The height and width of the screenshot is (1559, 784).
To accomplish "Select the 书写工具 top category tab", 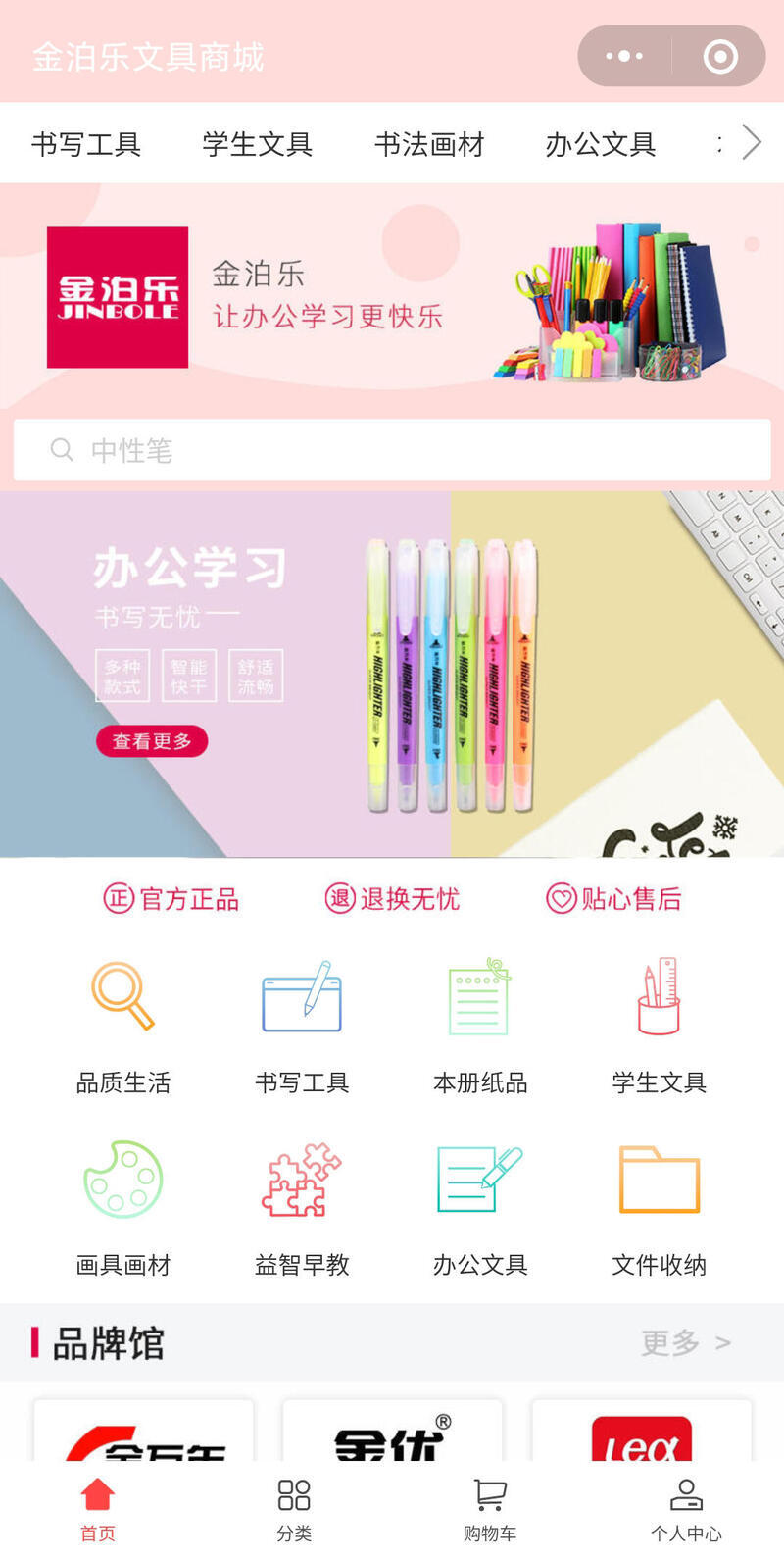I will coord(86,144).
